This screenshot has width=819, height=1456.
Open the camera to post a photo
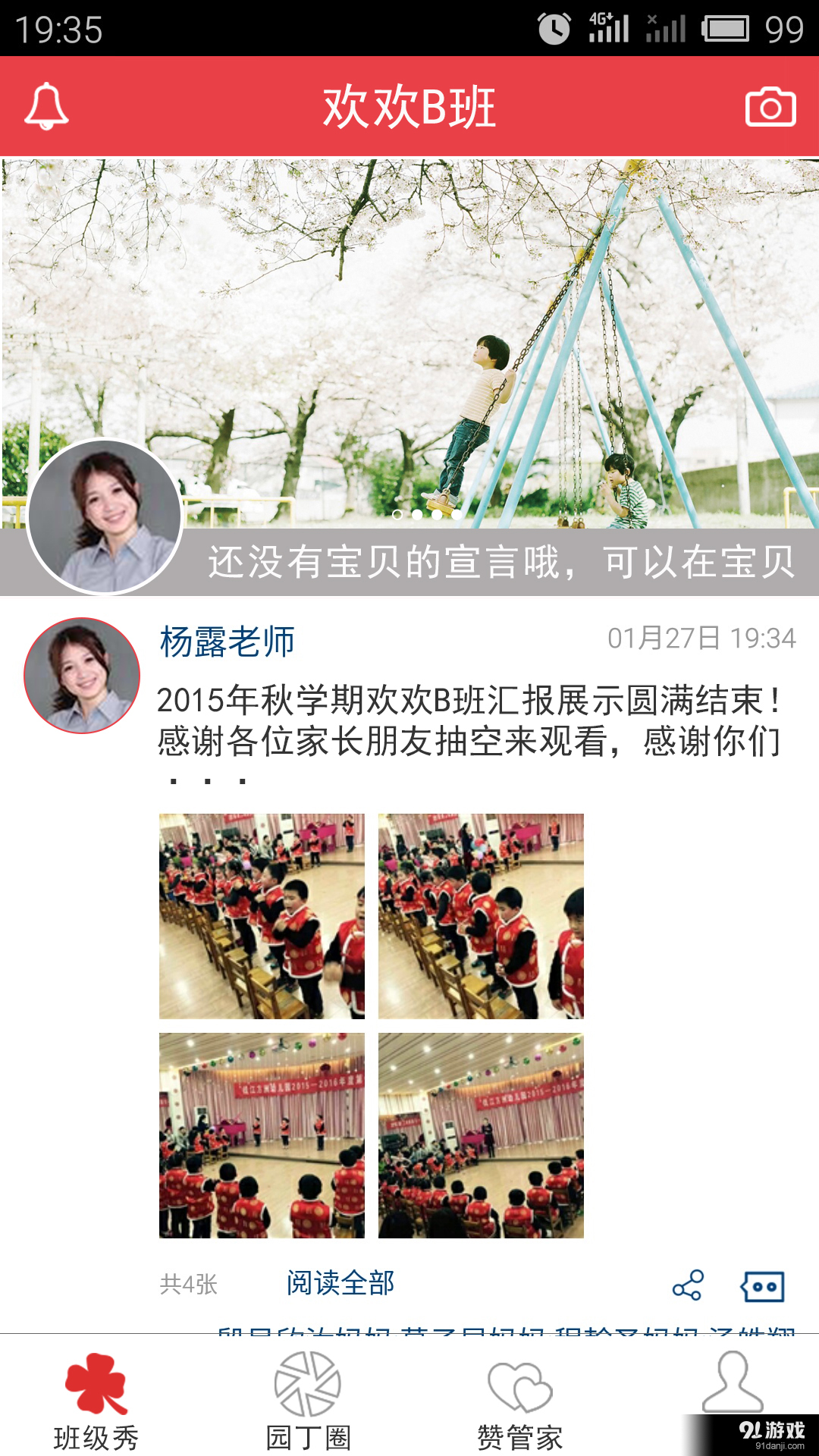click(770, 107)
